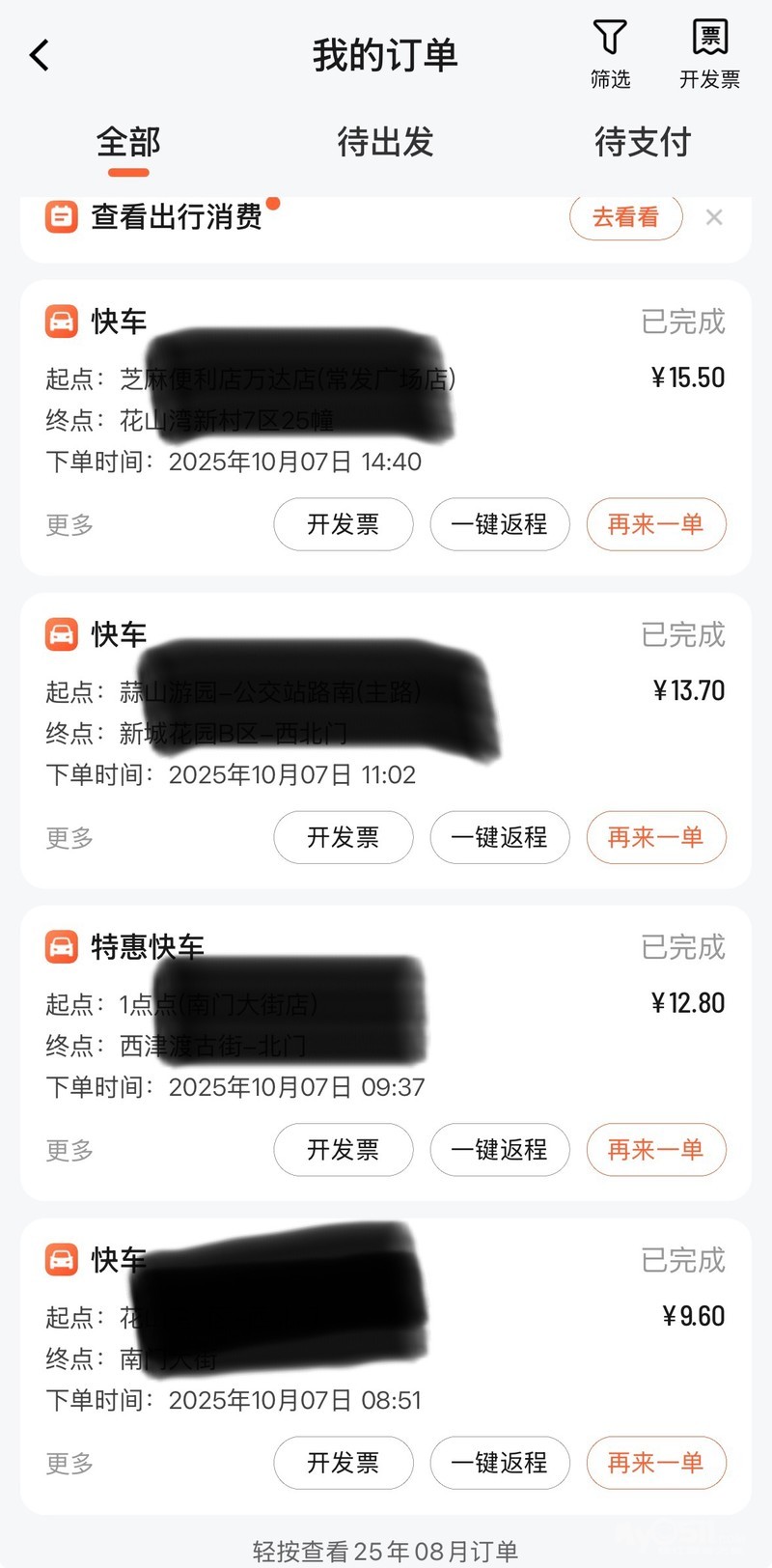Request invoice for the 14:40 order

(x=344, y=524)
